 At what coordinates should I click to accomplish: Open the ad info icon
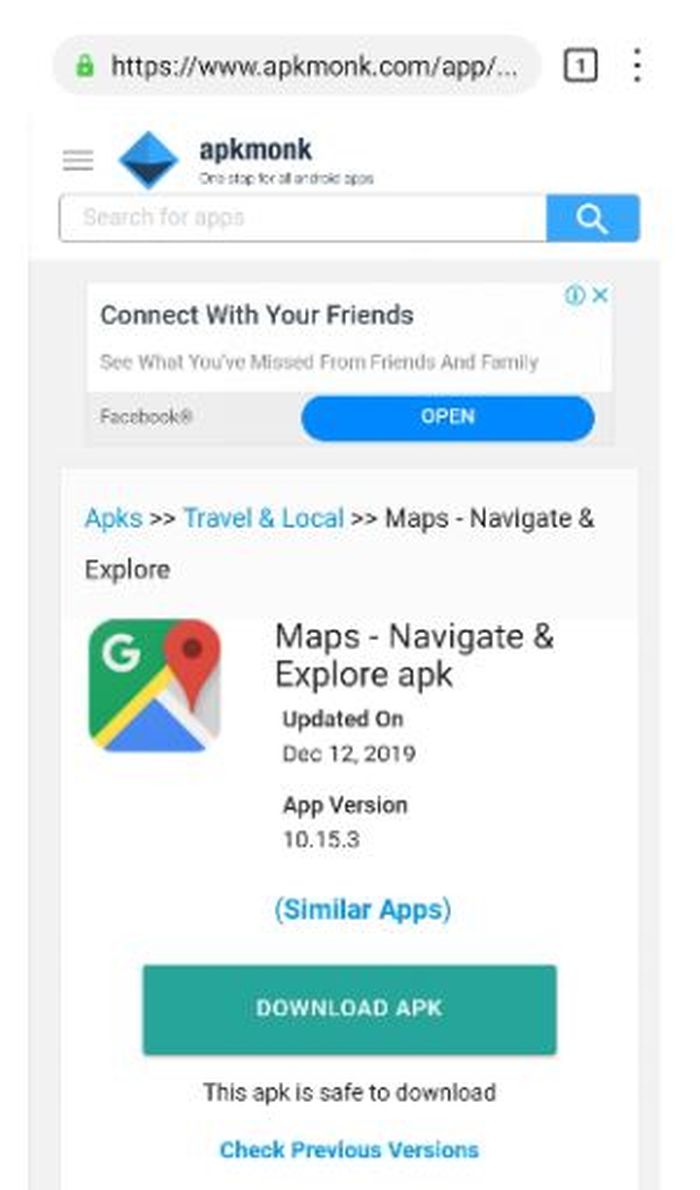coord(575,295)
